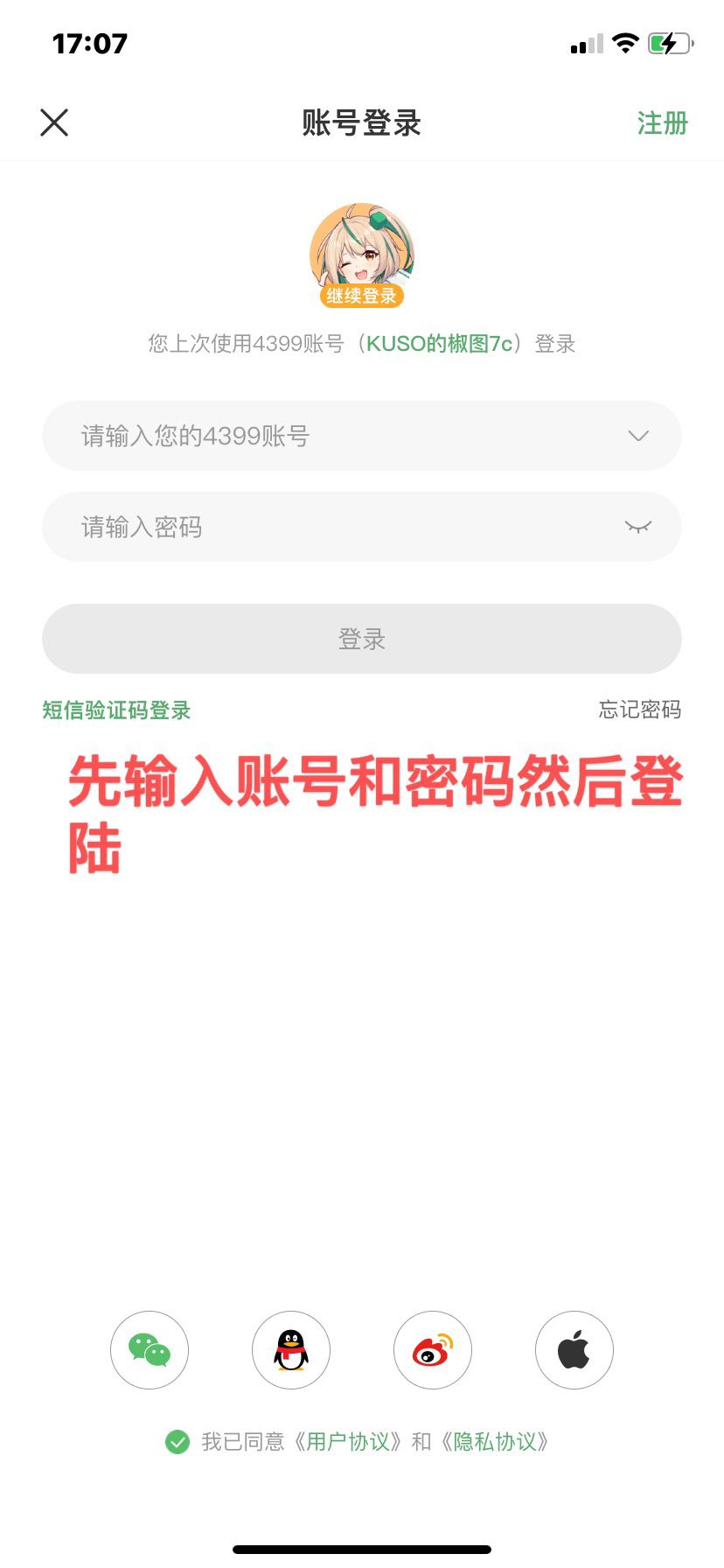Open the 注册 registration page
The image size is (724, 1568).
(662, 123)
